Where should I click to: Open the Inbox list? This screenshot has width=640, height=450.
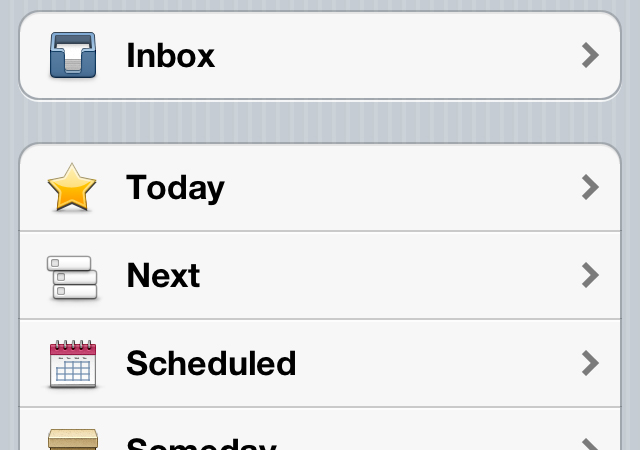[x=320, y=55]
